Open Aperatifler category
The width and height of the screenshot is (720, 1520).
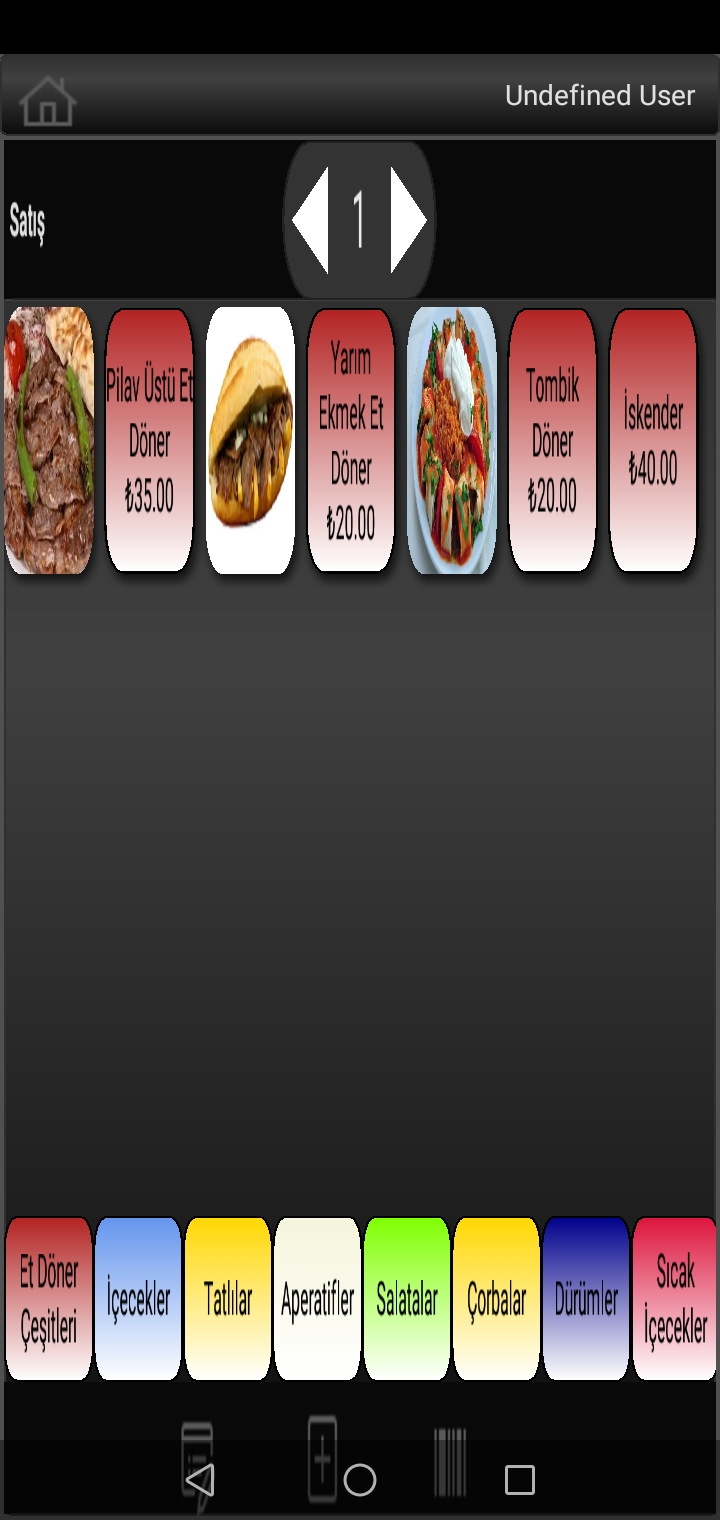317,1299
